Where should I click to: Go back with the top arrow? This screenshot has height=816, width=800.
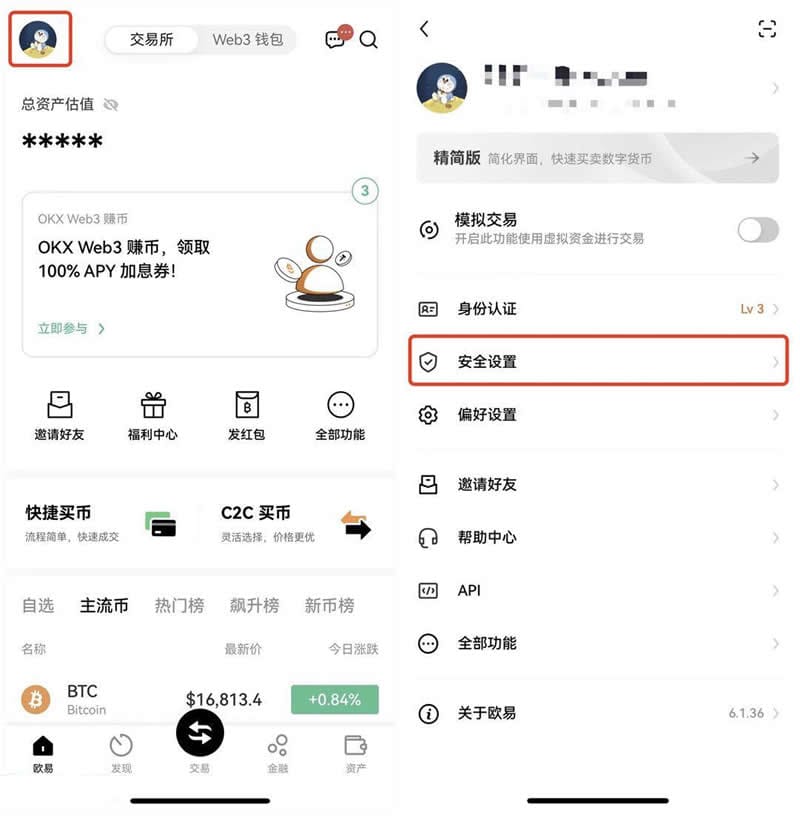tap(424, 29)
